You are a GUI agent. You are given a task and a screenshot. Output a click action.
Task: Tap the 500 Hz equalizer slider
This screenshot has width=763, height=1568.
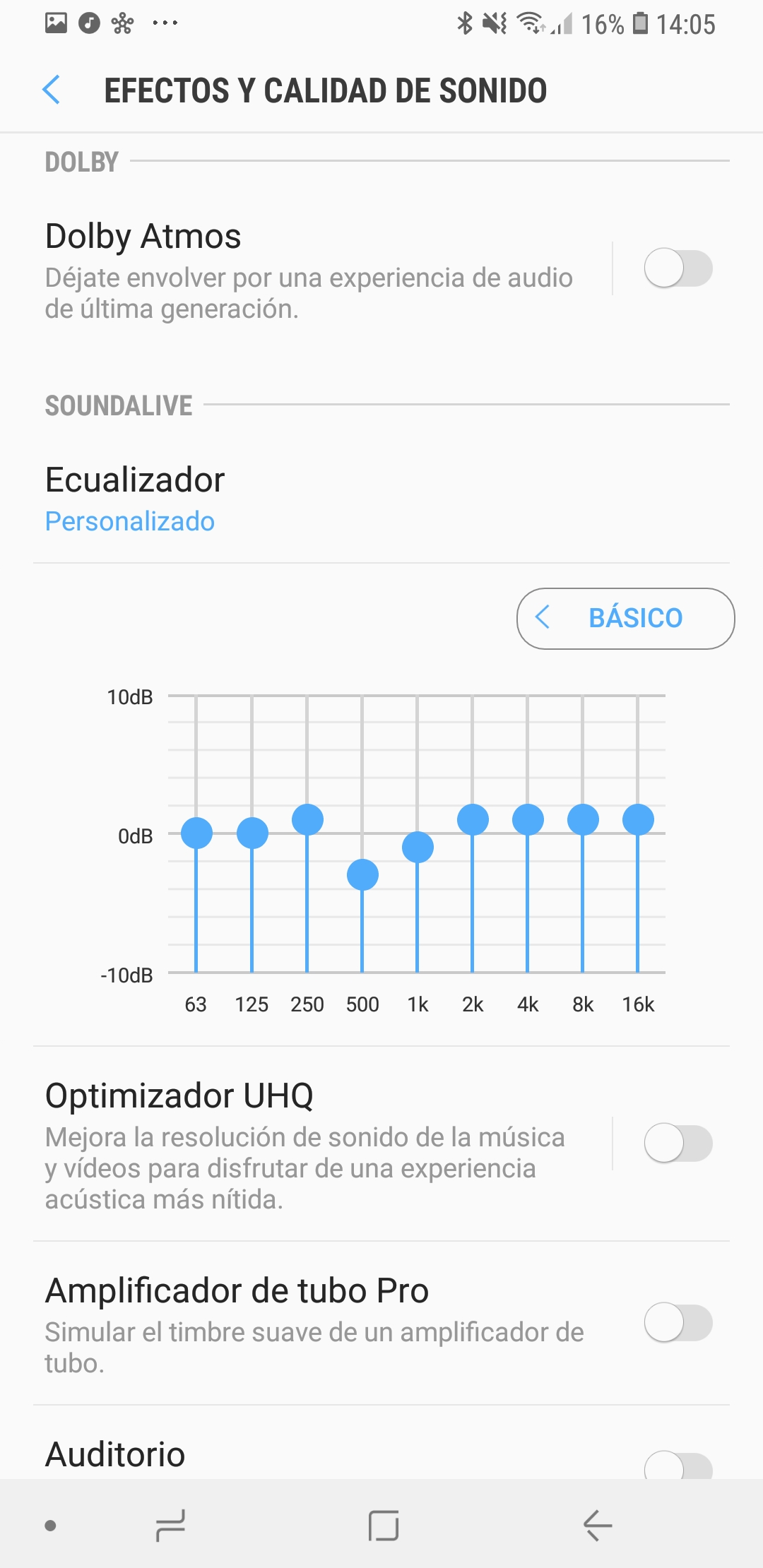[362, 874]
